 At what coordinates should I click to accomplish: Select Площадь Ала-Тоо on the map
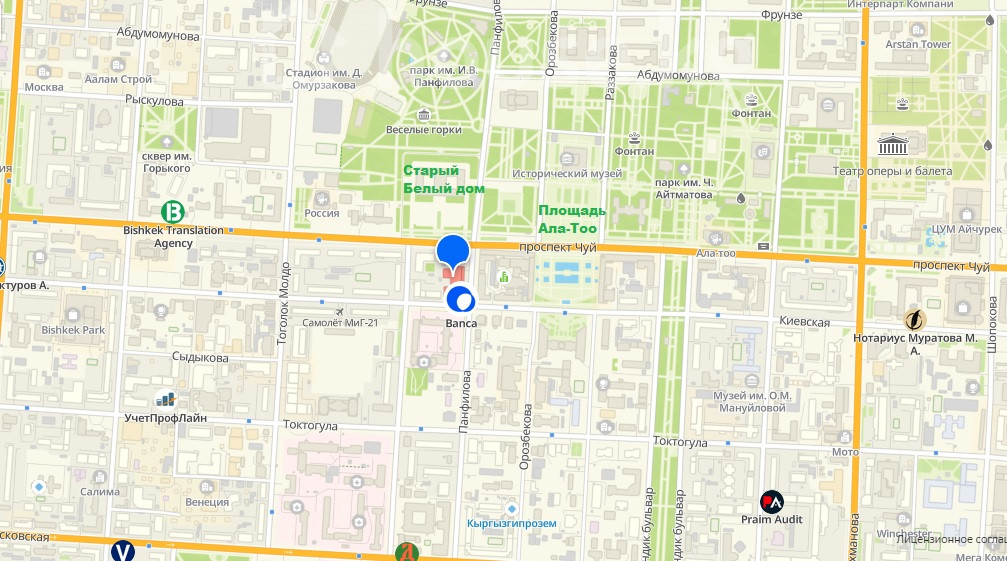pos(571,219)
